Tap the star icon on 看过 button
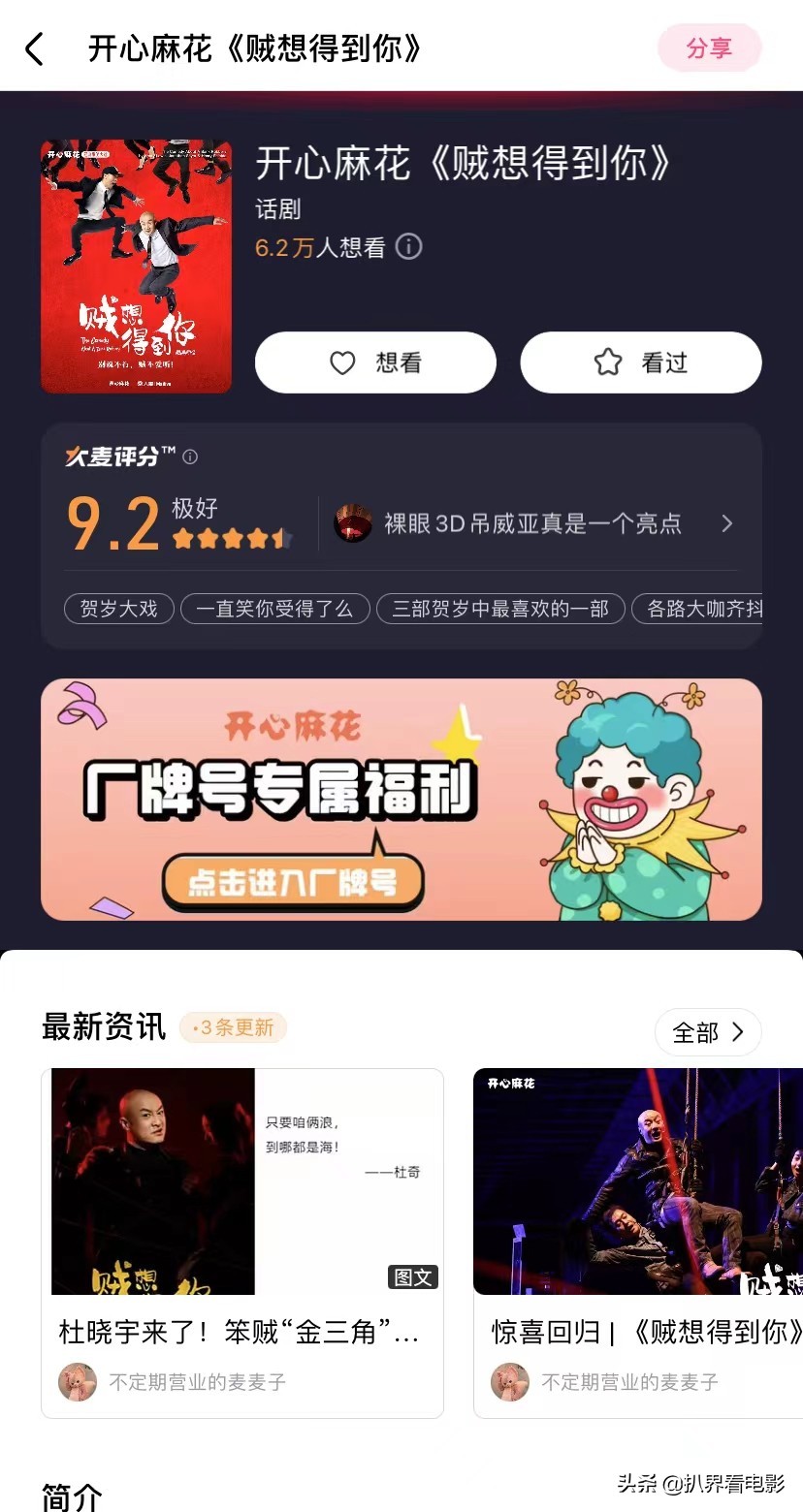Screen dimensions: 803x1512 (606, 362)
